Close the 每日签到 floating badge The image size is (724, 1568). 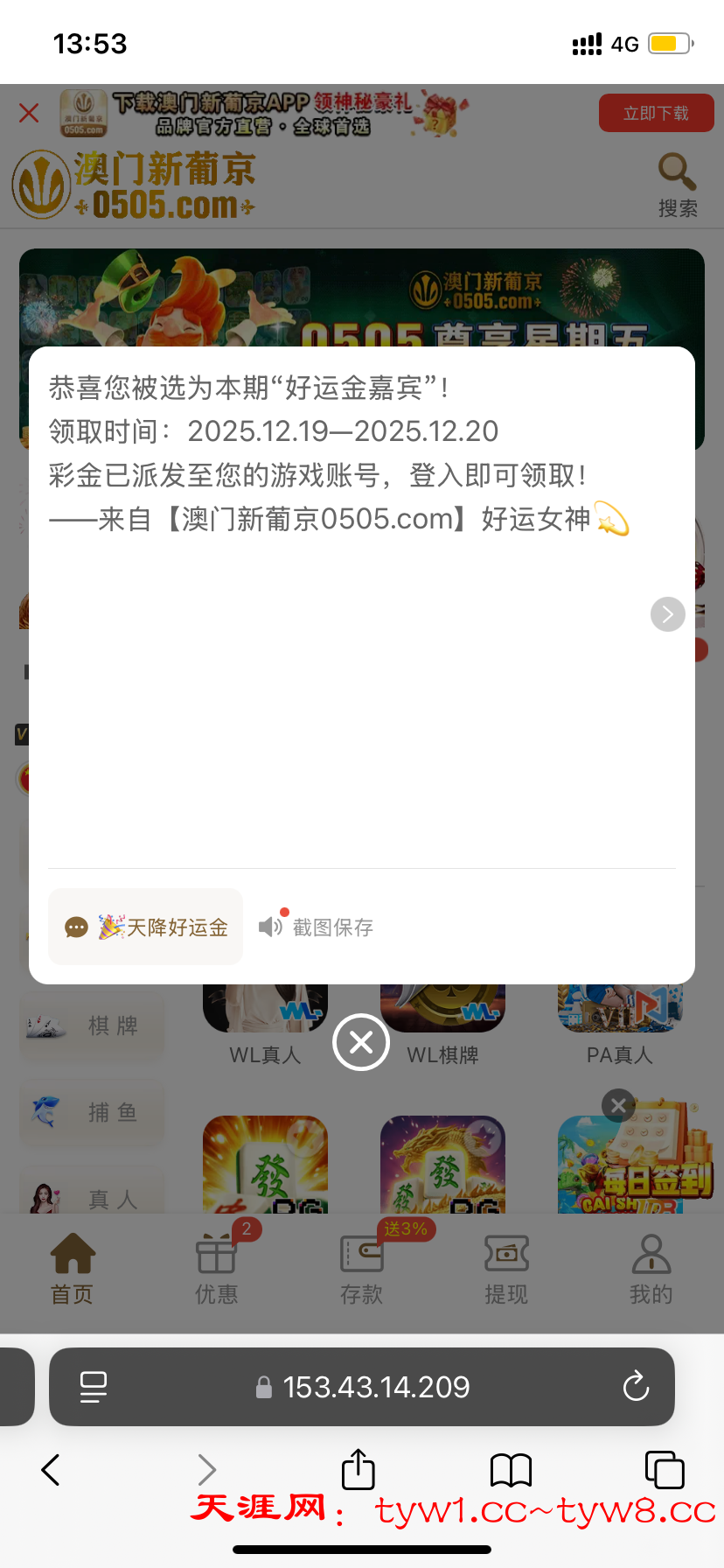618,1105
